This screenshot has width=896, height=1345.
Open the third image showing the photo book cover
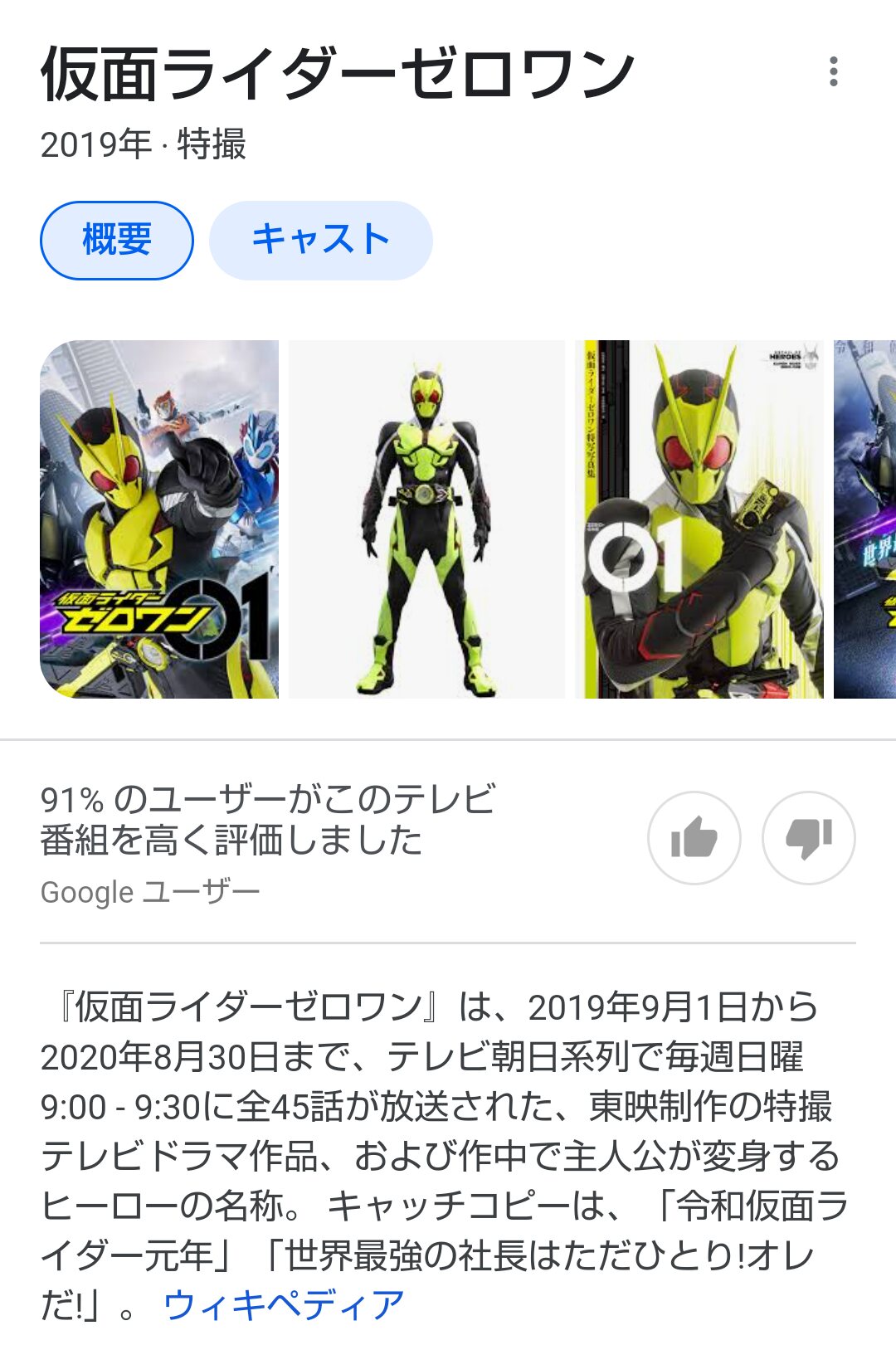[x=699, y=519]
